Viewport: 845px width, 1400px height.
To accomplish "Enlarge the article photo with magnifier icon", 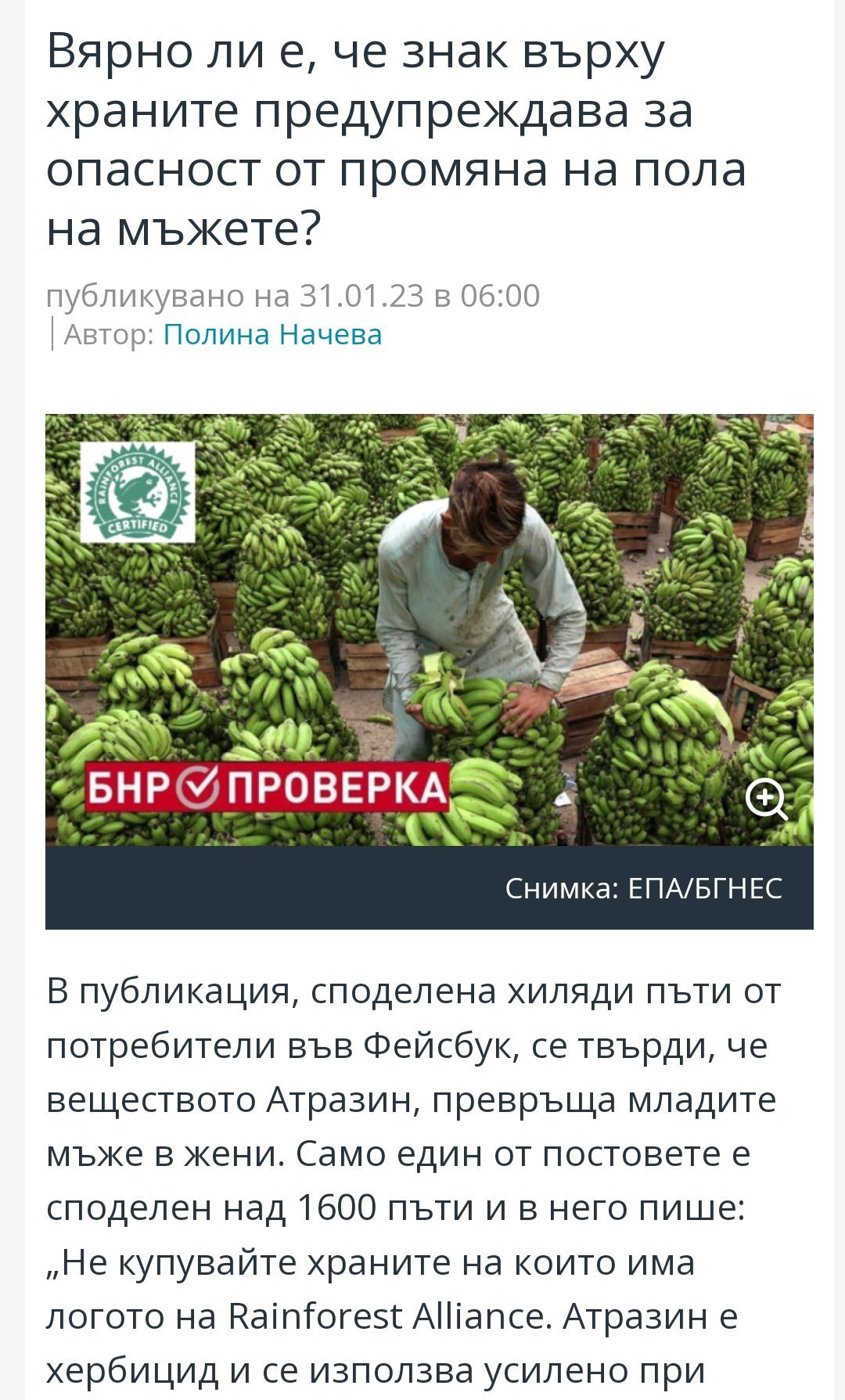I will [x=766, y=799].
